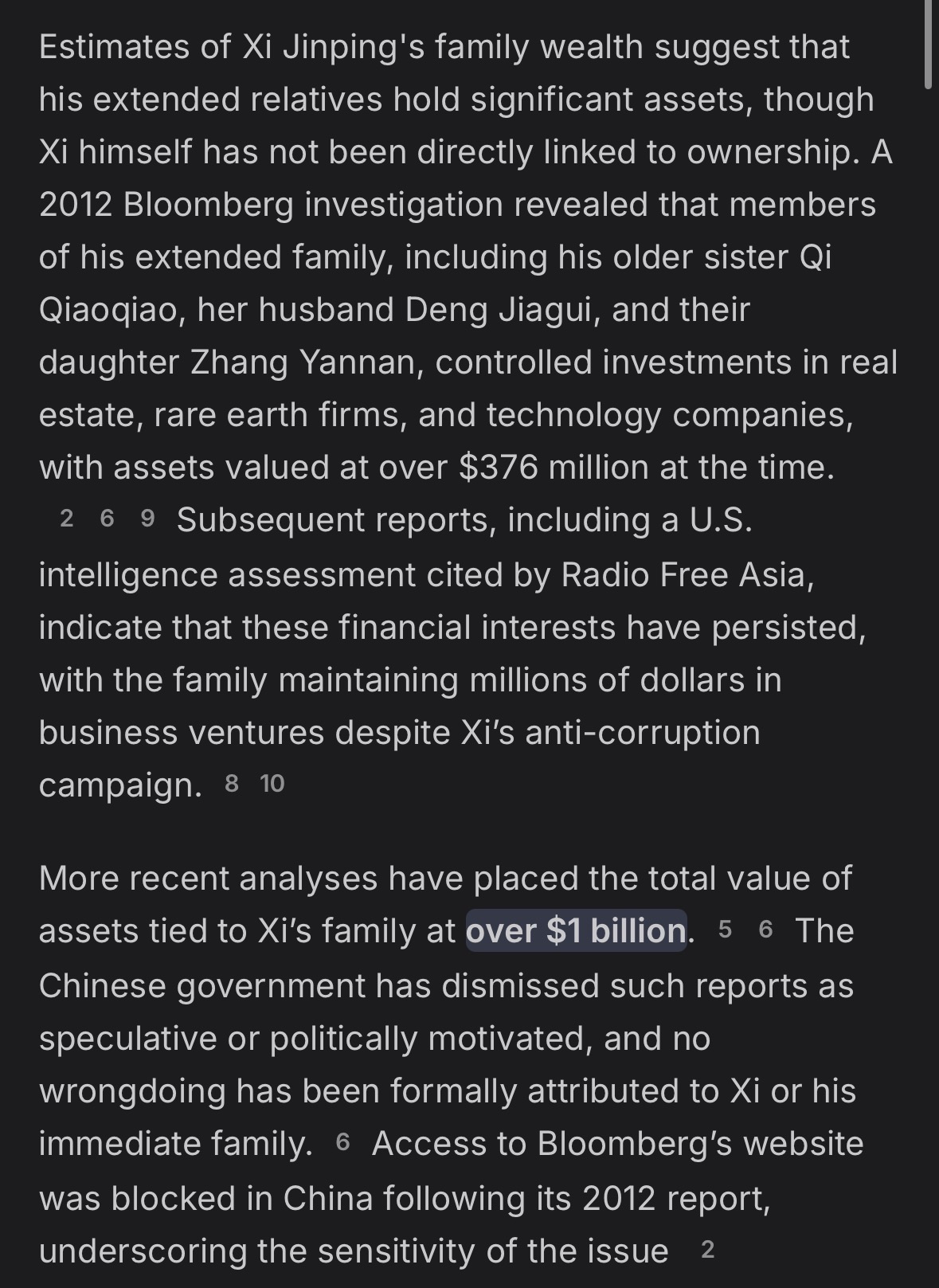Open citation 5 after "over $1 billion"
The height and width of the screenshot is (1288, 939).
[725, 930]
